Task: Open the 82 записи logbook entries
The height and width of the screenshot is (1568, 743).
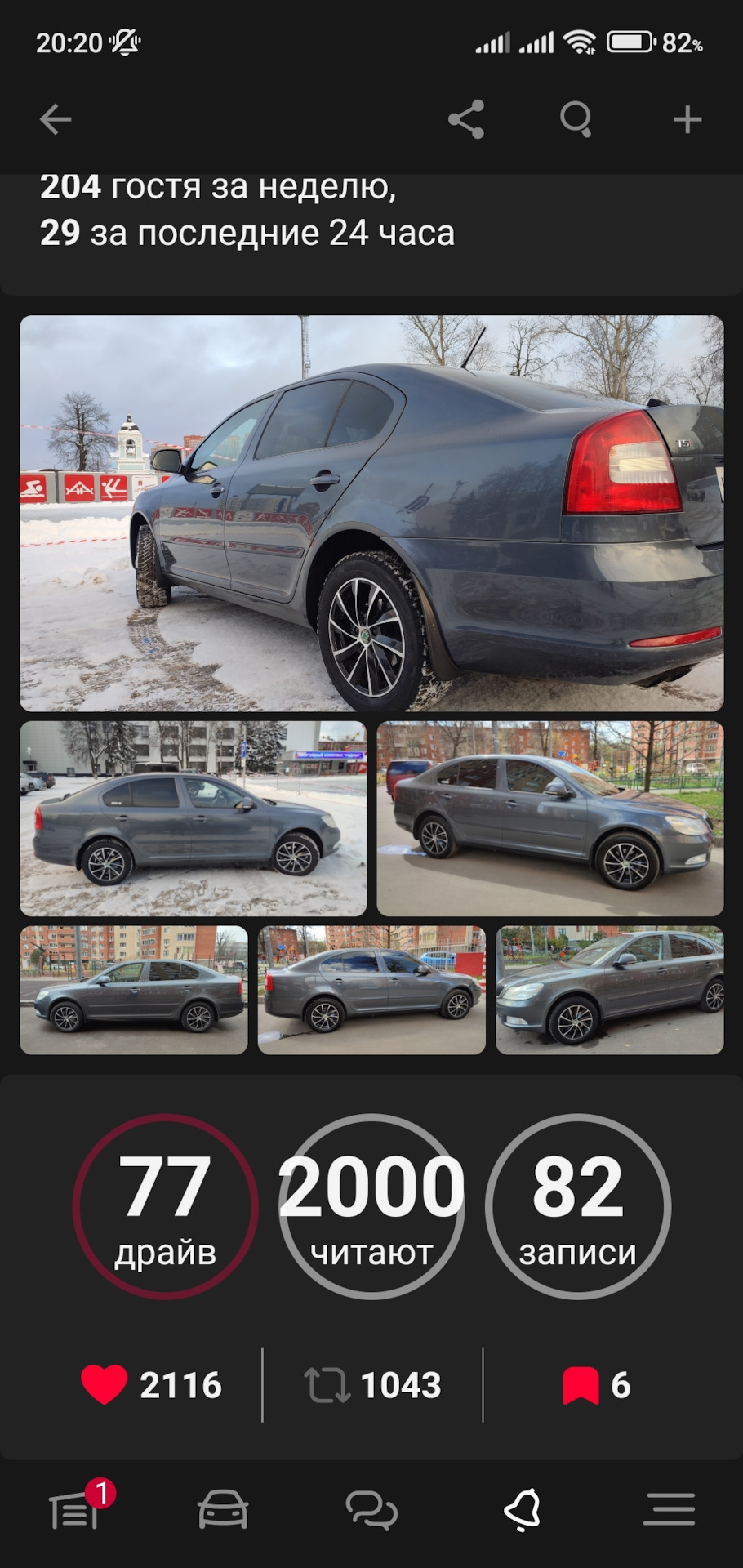Action: coord(577,1206)
